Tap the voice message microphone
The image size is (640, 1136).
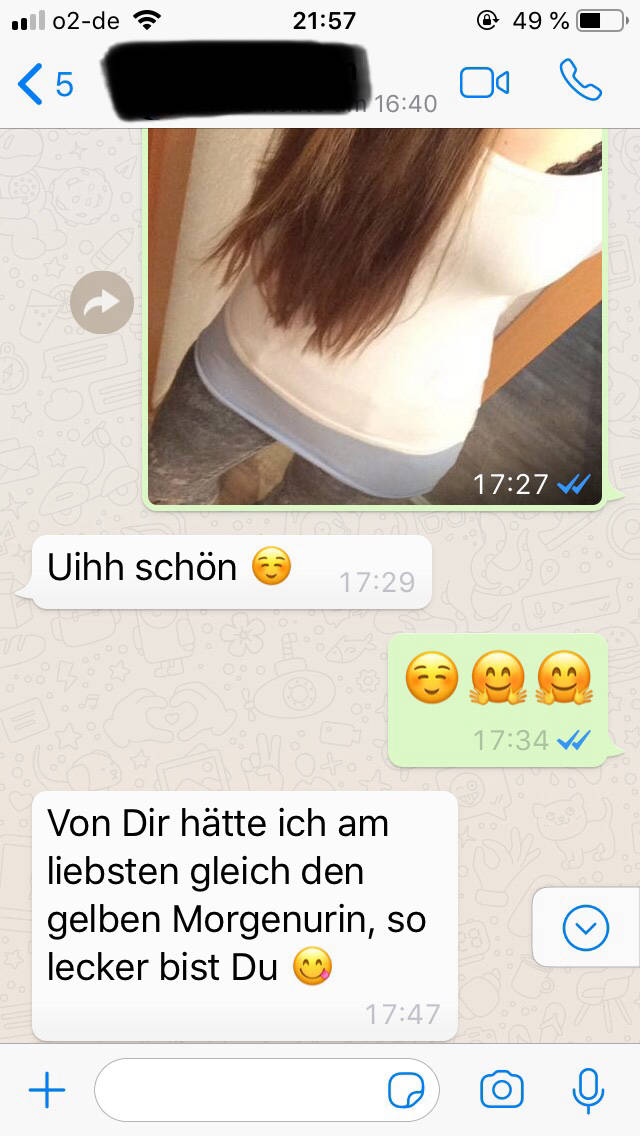(x=588, y=1090)
